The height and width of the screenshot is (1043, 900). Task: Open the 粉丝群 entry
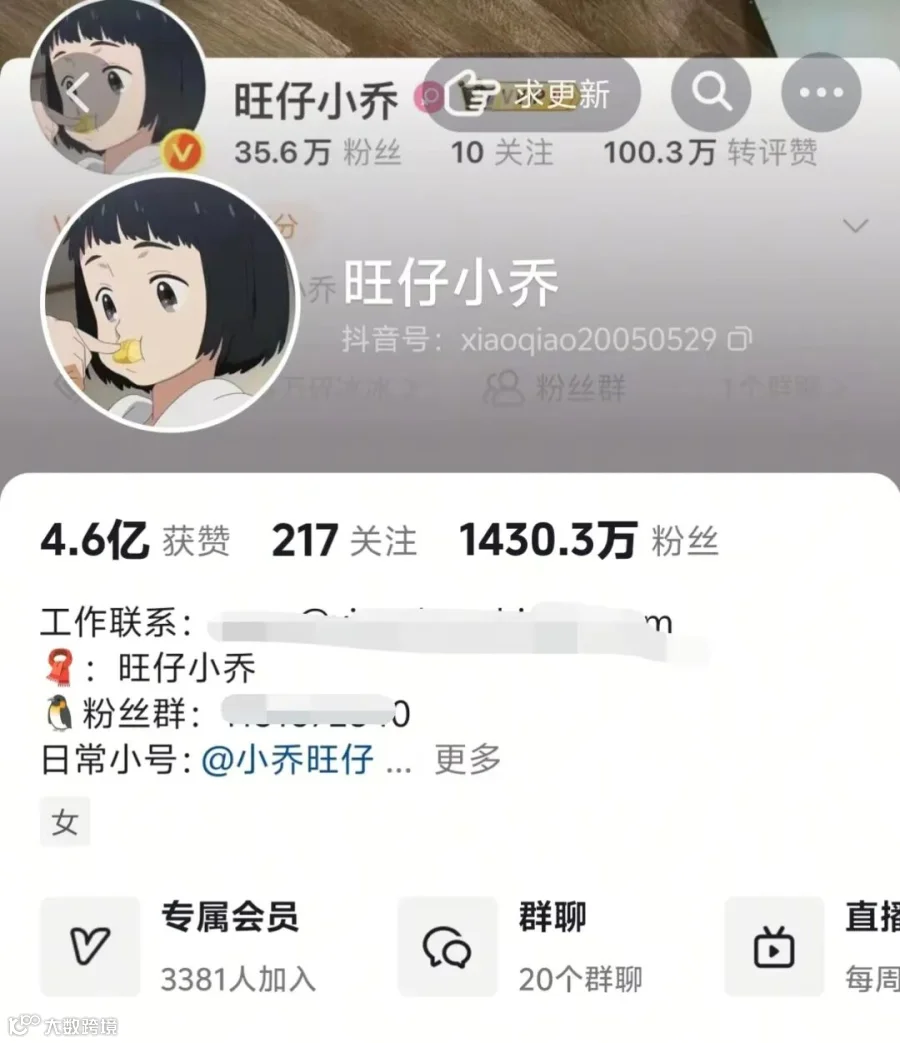click(x=557, y=387)
